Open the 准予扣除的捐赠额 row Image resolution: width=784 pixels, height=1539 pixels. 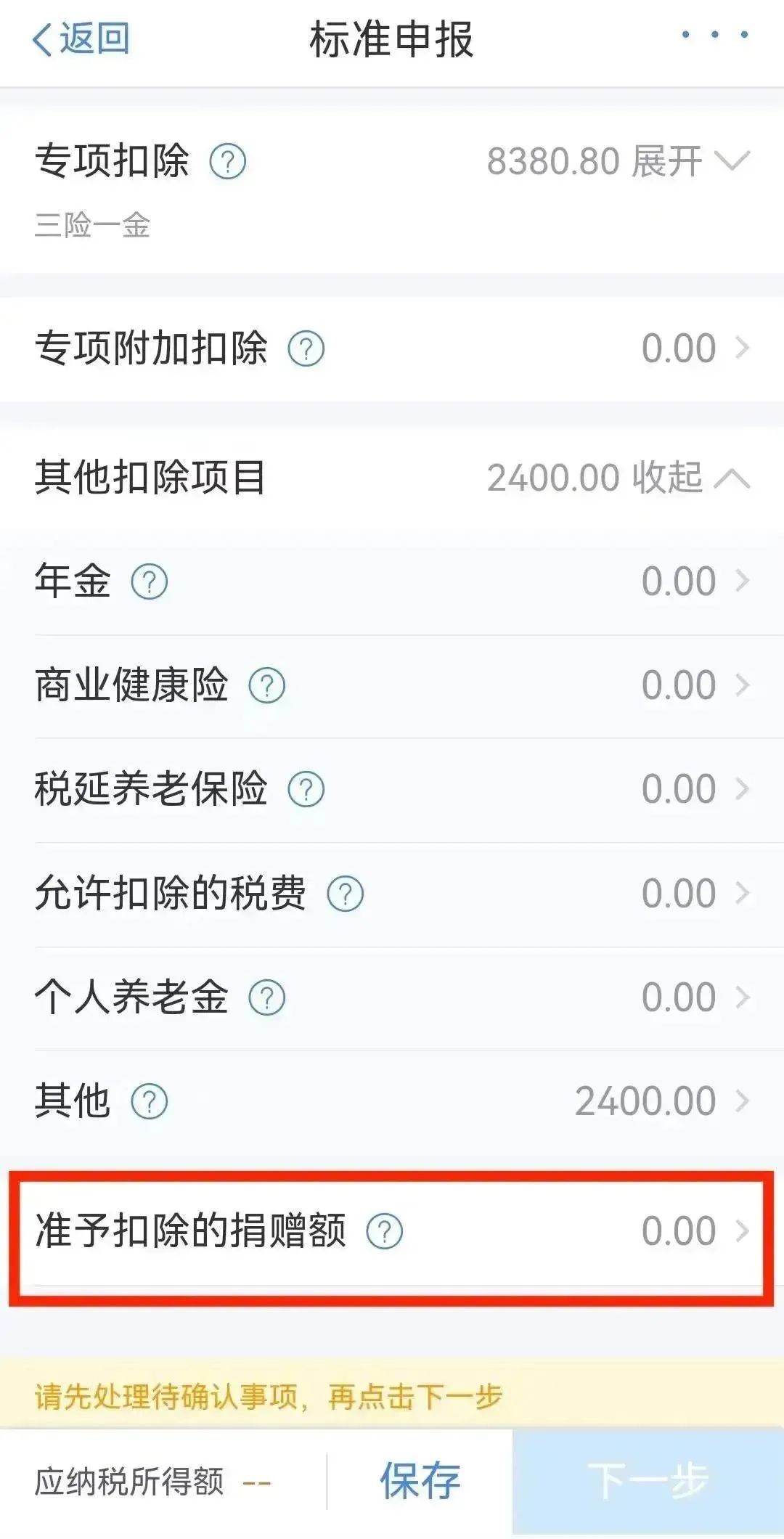click(392, 1231)
